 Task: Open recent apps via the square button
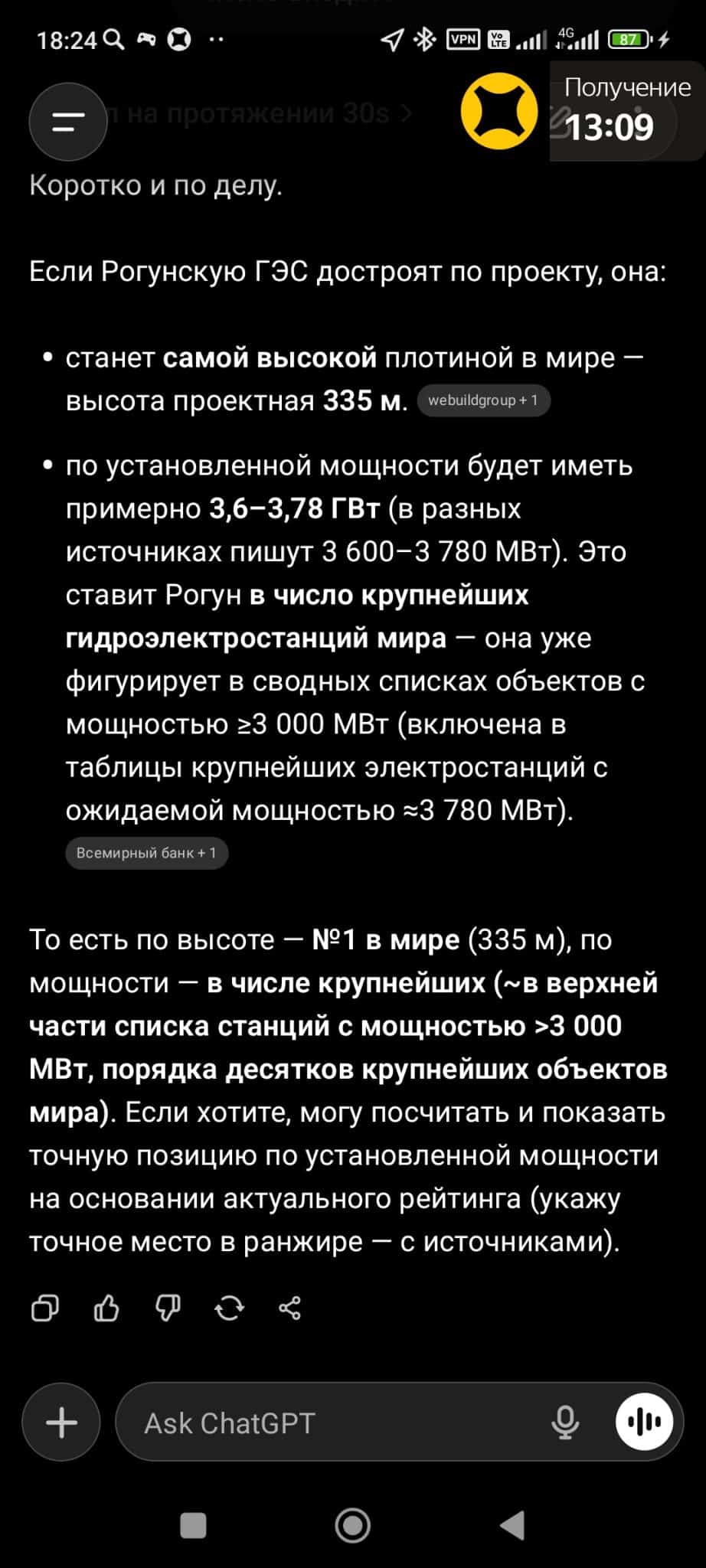click(193, 1525)
